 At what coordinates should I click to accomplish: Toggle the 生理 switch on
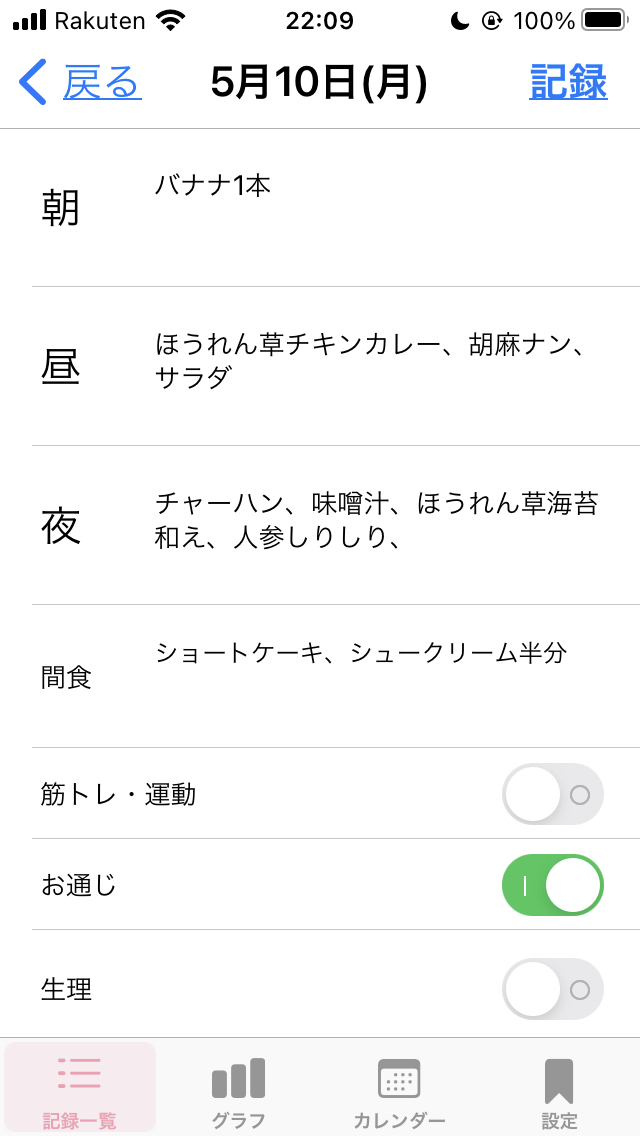553,989
